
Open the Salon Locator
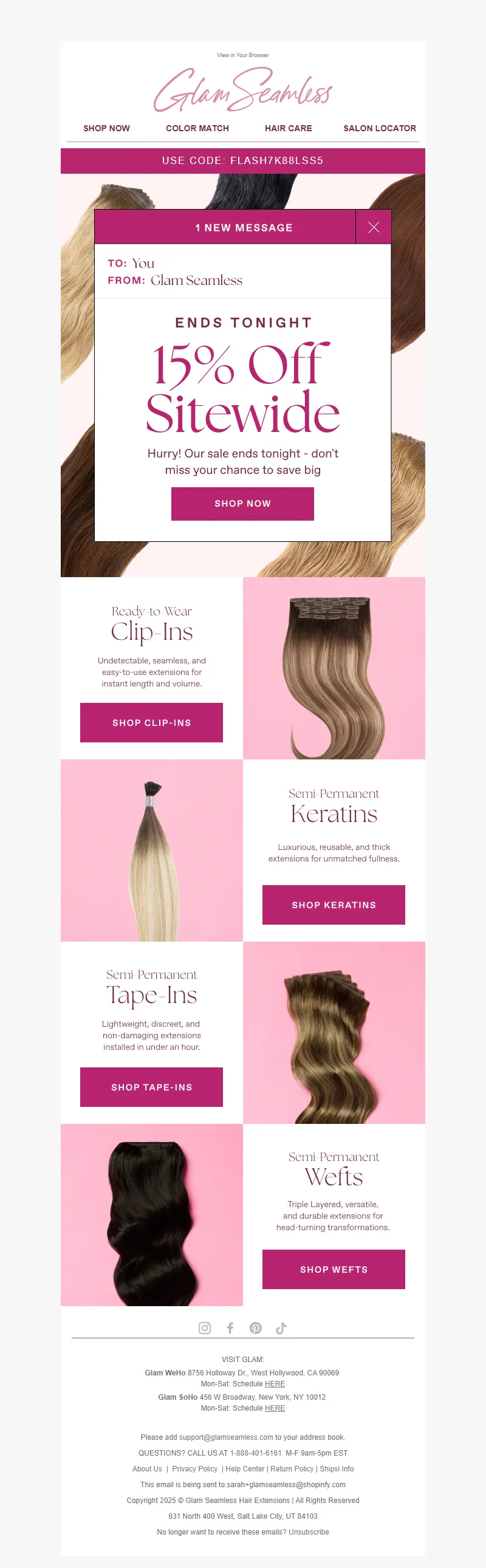pyautogui.click(x=380, y=128)
